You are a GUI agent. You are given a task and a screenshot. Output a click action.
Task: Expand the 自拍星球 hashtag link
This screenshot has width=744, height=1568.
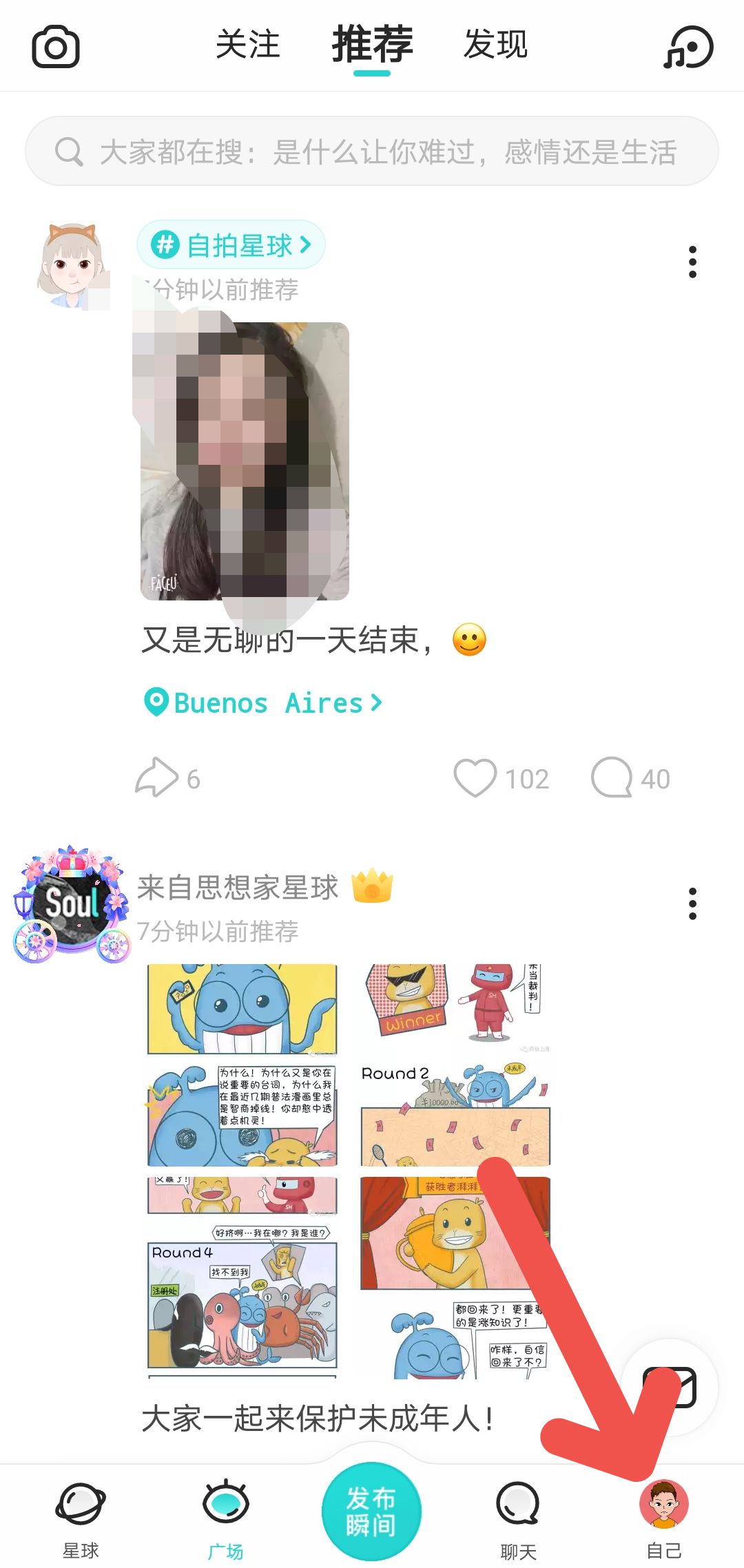[231, 244]
